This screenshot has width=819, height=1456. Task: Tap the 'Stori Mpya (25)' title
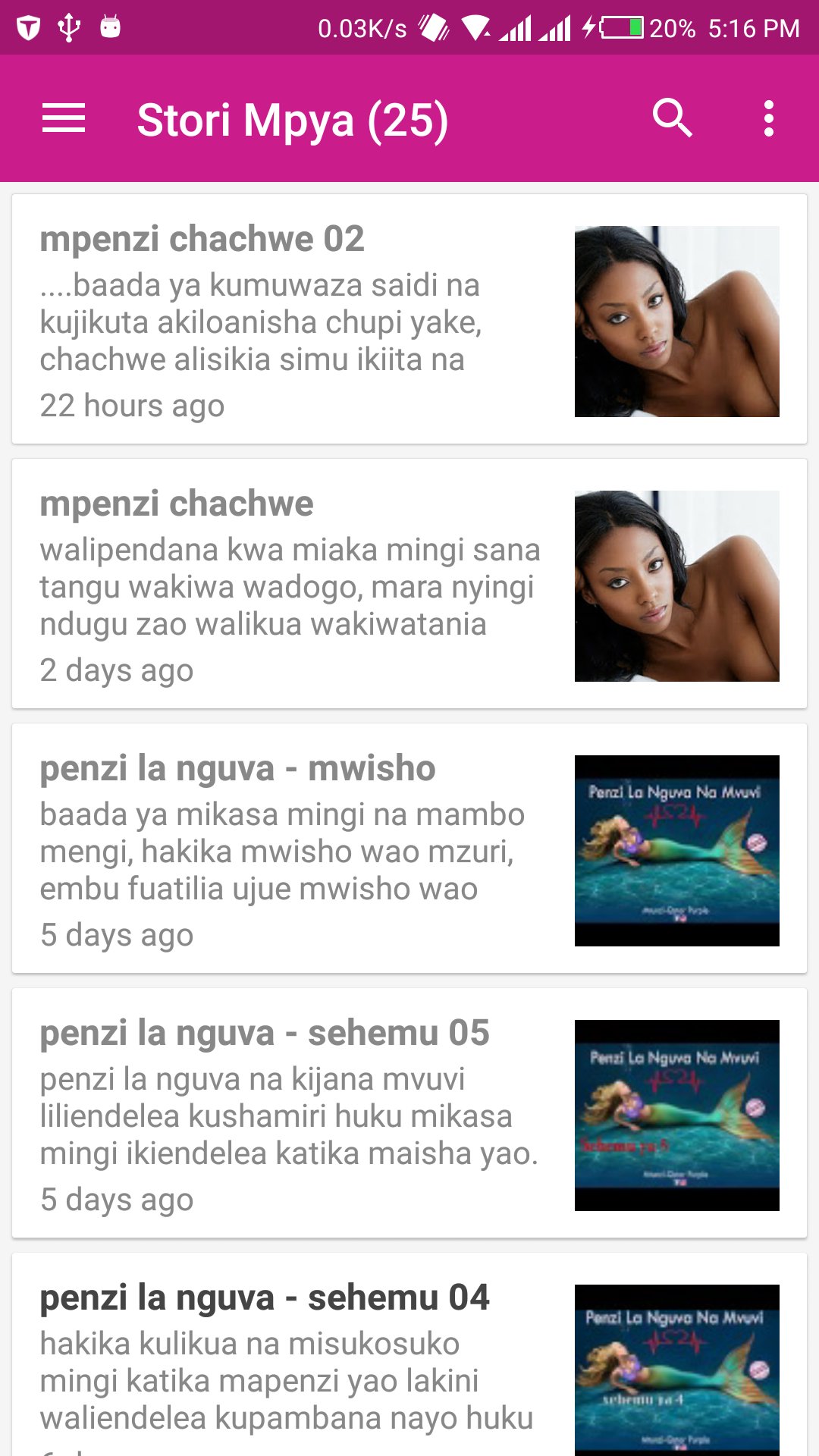(x=293, y=118)
